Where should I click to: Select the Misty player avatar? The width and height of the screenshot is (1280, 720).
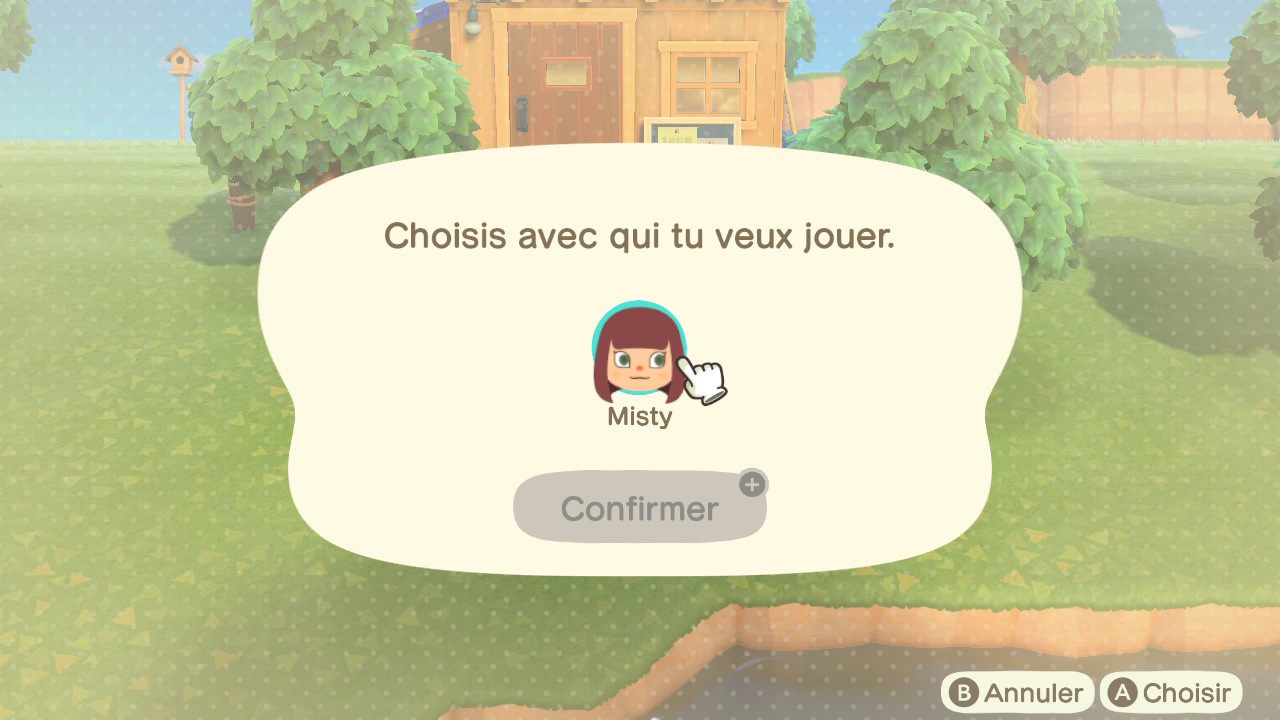[x=639, y=354]
